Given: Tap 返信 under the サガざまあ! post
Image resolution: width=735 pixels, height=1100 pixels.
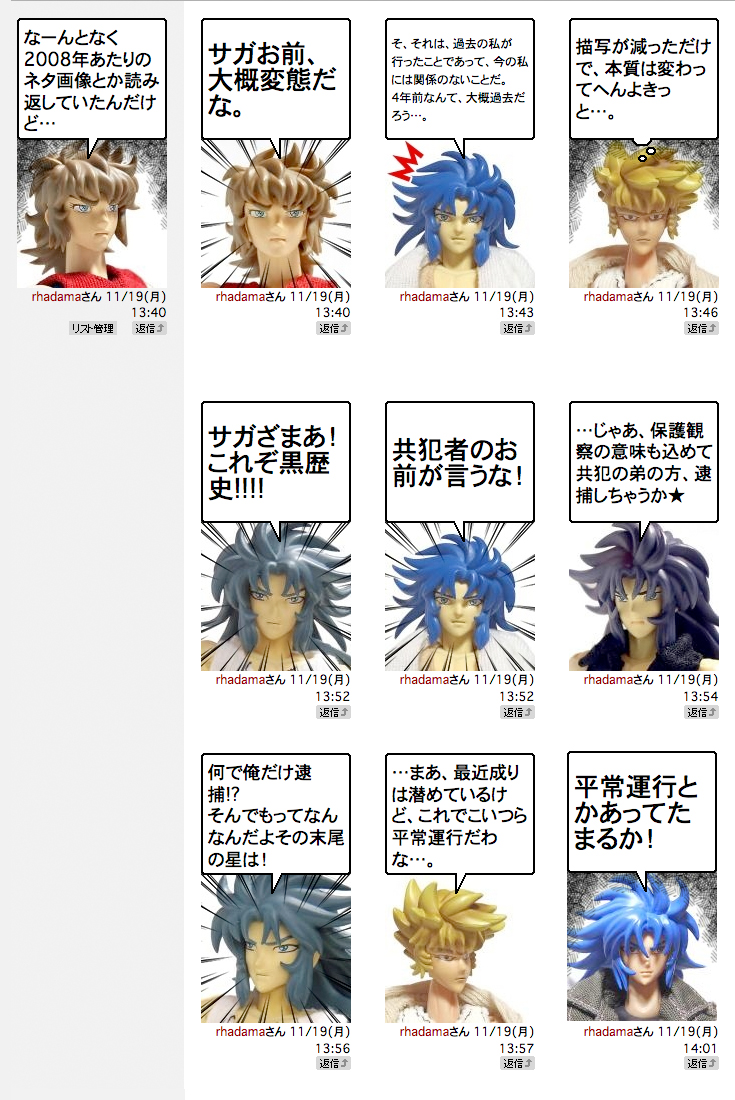Looking at the screenshot, I should [334, 712].
